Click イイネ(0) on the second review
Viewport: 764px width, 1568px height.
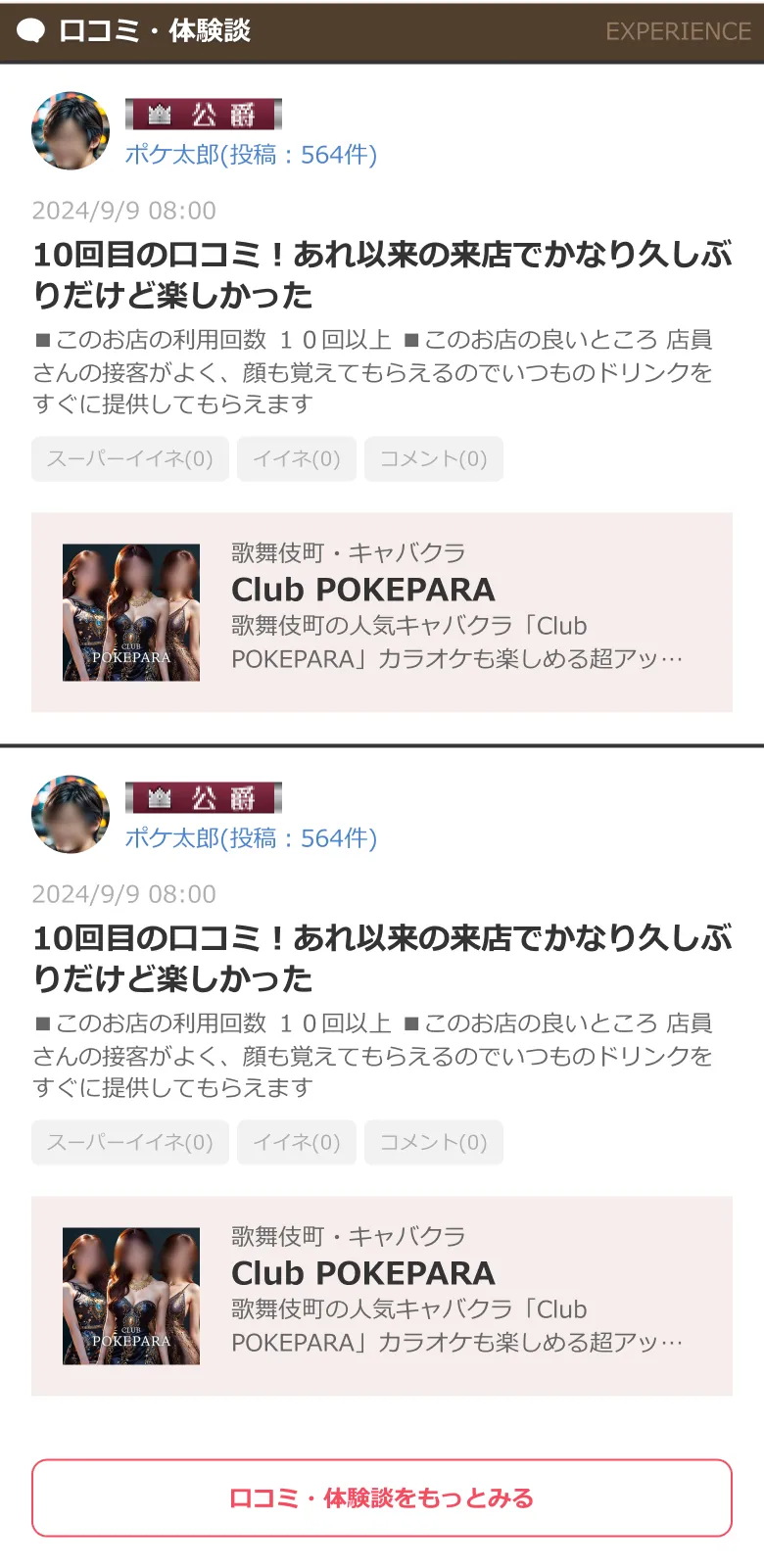coord(297,1142)
